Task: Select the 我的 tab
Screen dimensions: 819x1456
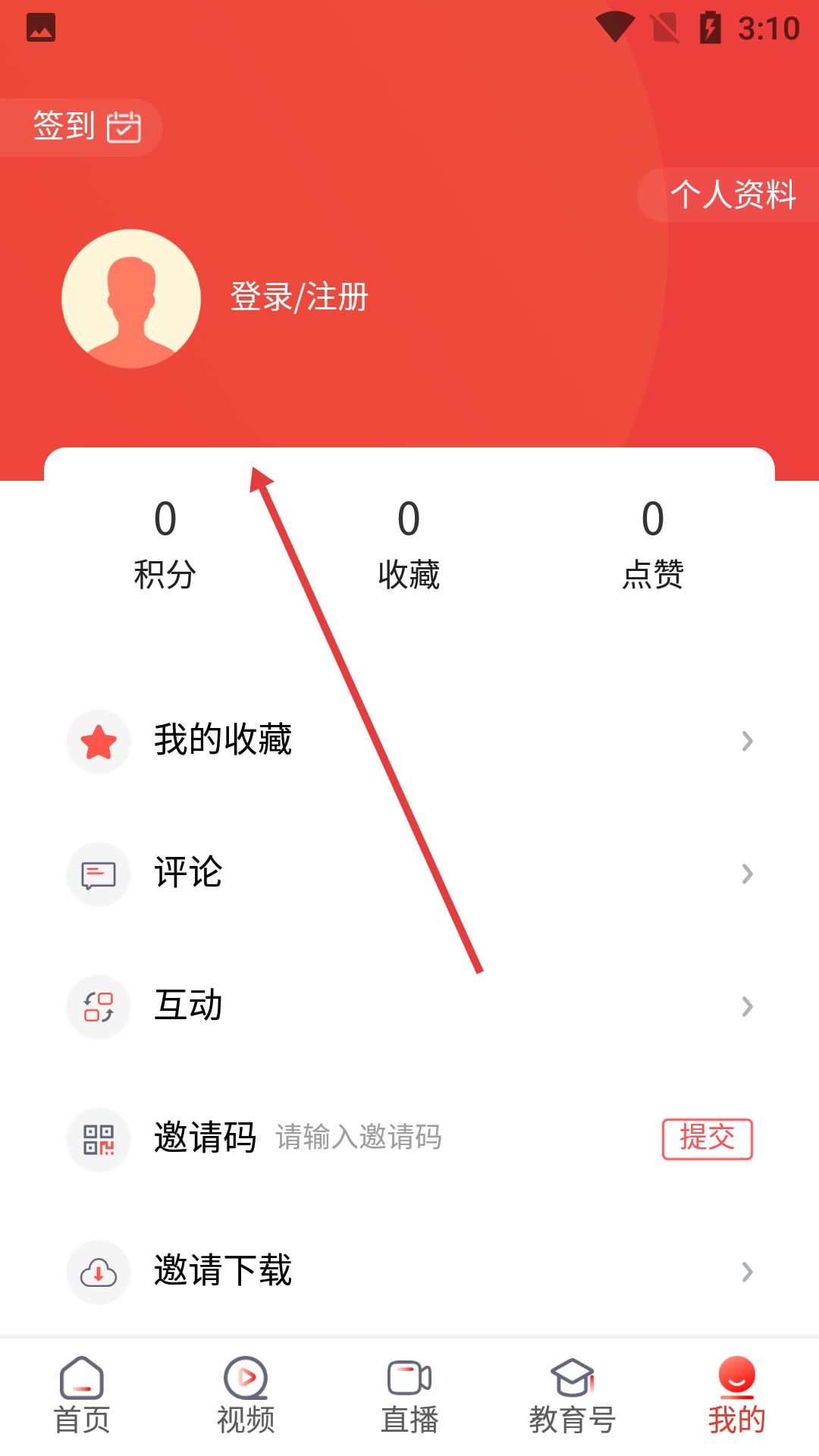Action: pos(736,1397)
